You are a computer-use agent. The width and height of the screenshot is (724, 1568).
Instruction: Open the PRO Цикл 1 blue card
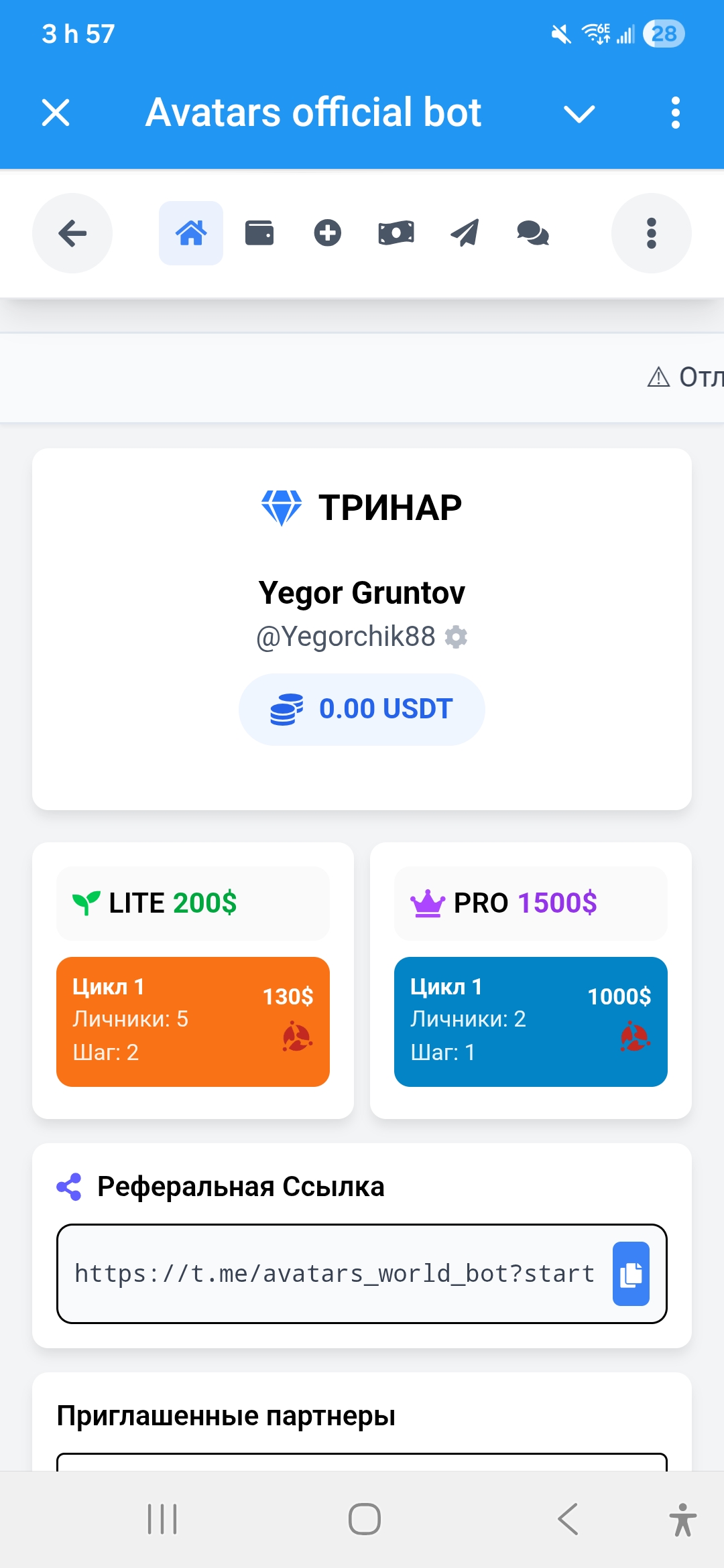531,1021
